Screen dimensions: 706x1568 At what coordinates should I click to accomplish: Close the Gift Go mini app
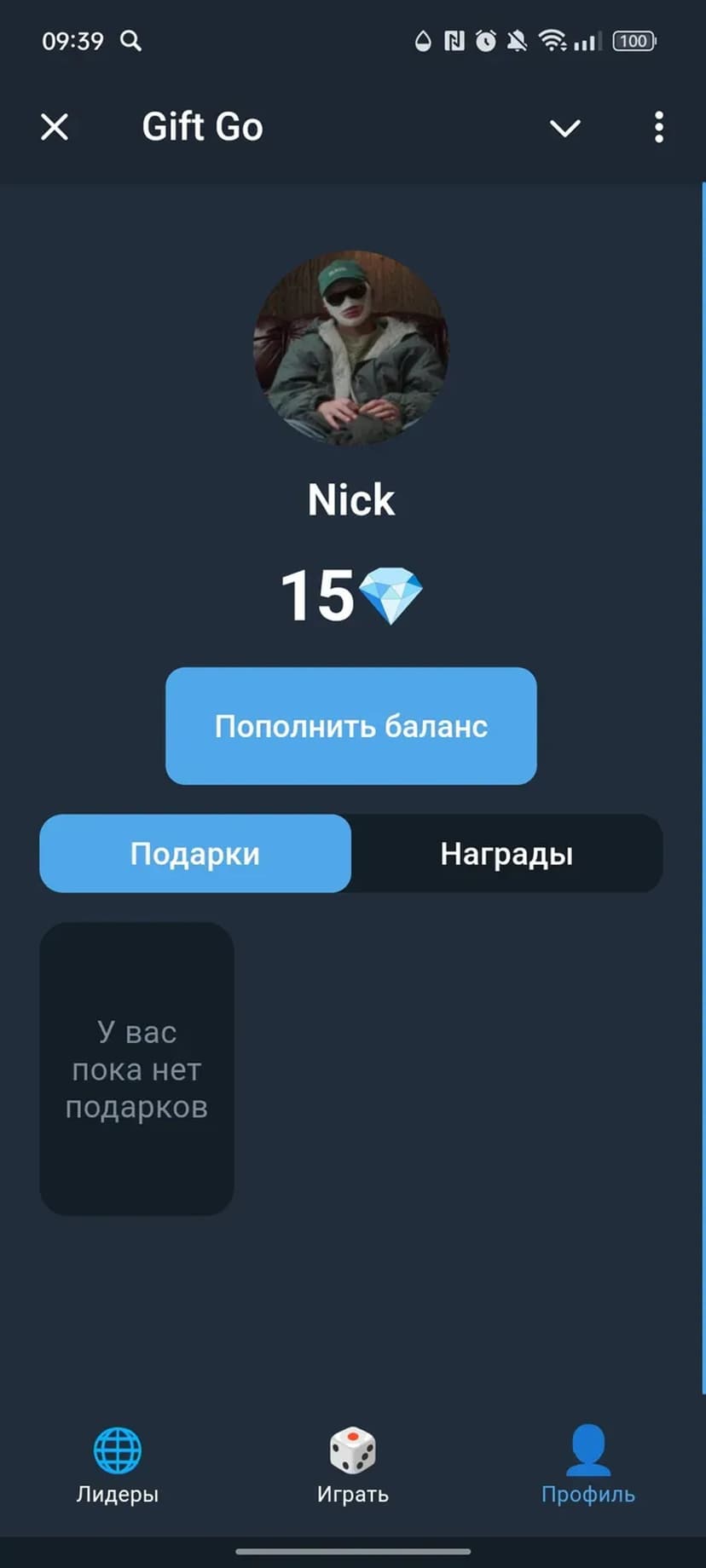tap(55, 128)
